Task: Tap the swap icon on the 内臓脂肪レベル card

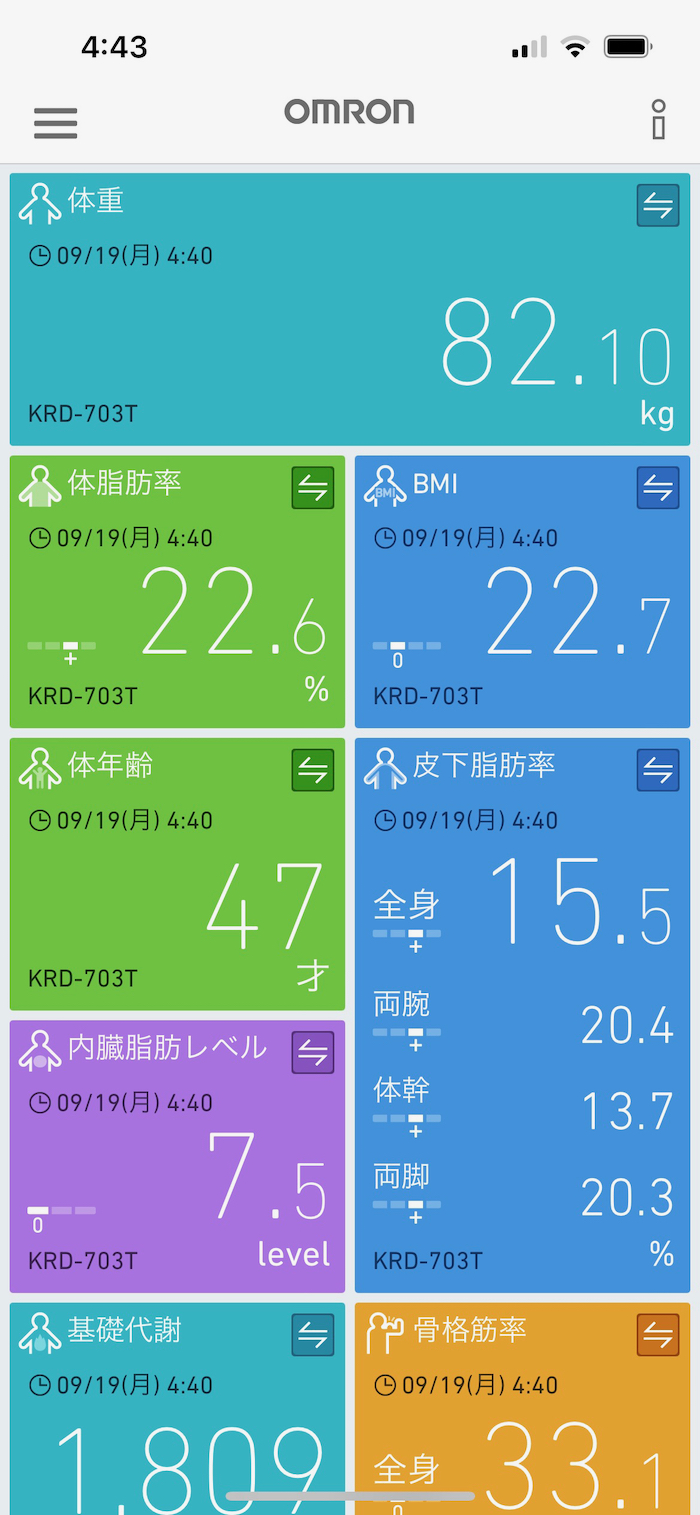Action: [313, 1052]
